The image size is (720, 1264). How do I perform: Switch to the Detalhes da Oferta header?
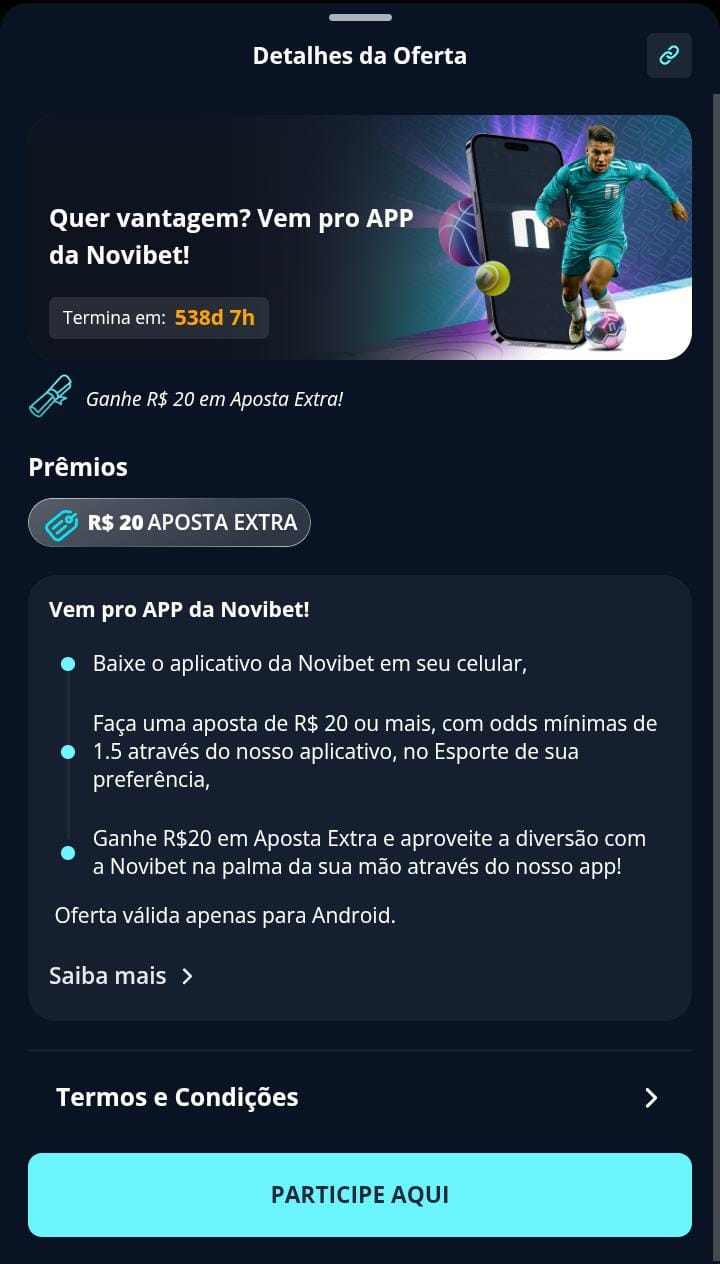360,55
